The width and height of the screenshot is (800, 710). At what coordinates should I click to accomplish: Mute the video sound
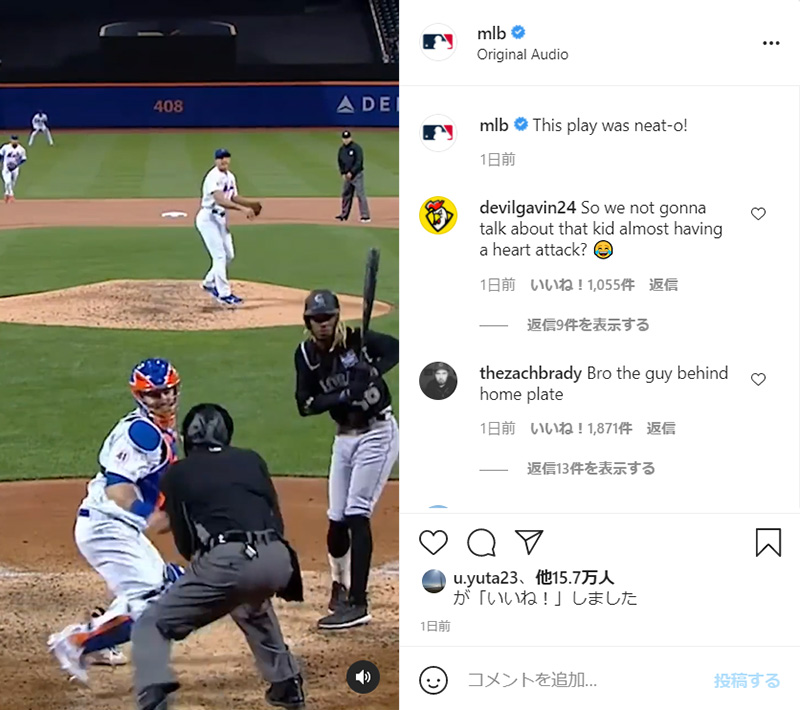[363, 677]
